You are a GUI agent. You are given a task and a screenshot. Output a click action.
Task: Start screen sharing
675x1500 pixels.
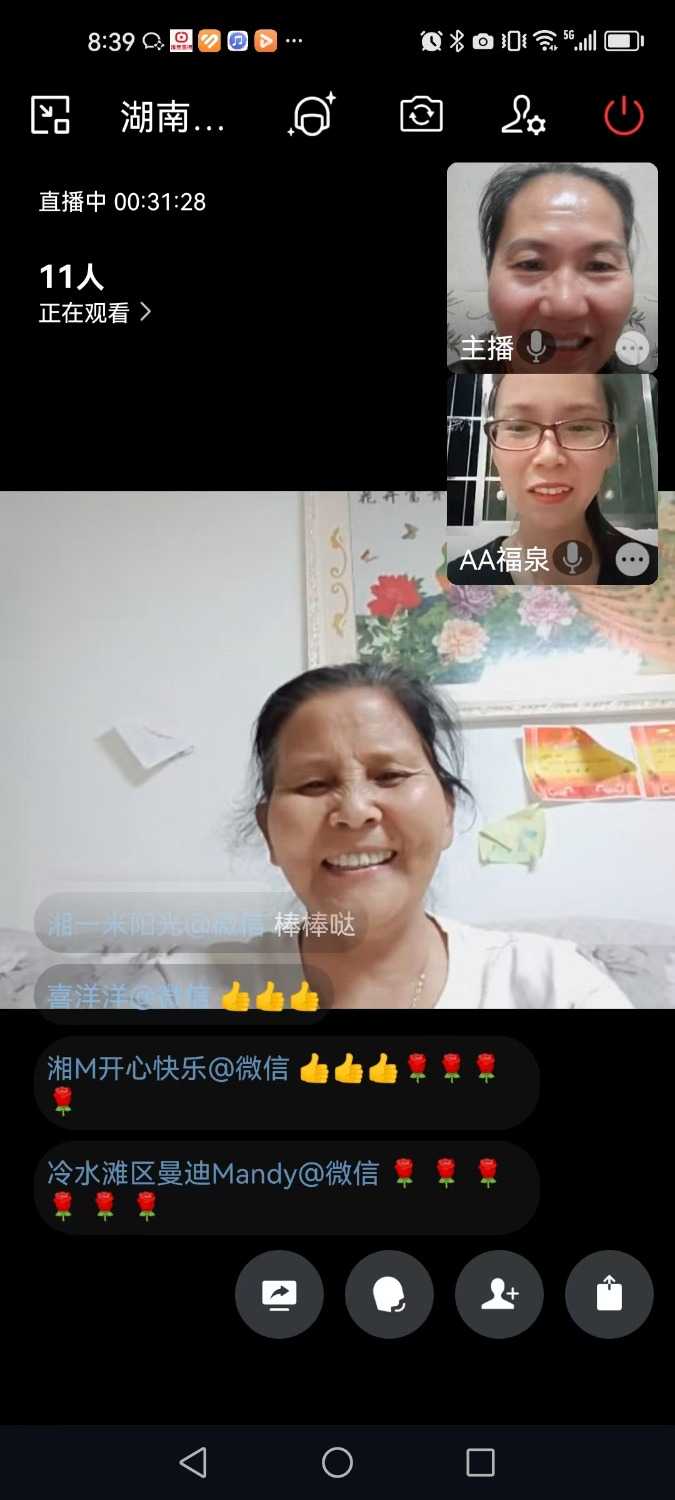pyautogui.click(x=279, y=1294)
